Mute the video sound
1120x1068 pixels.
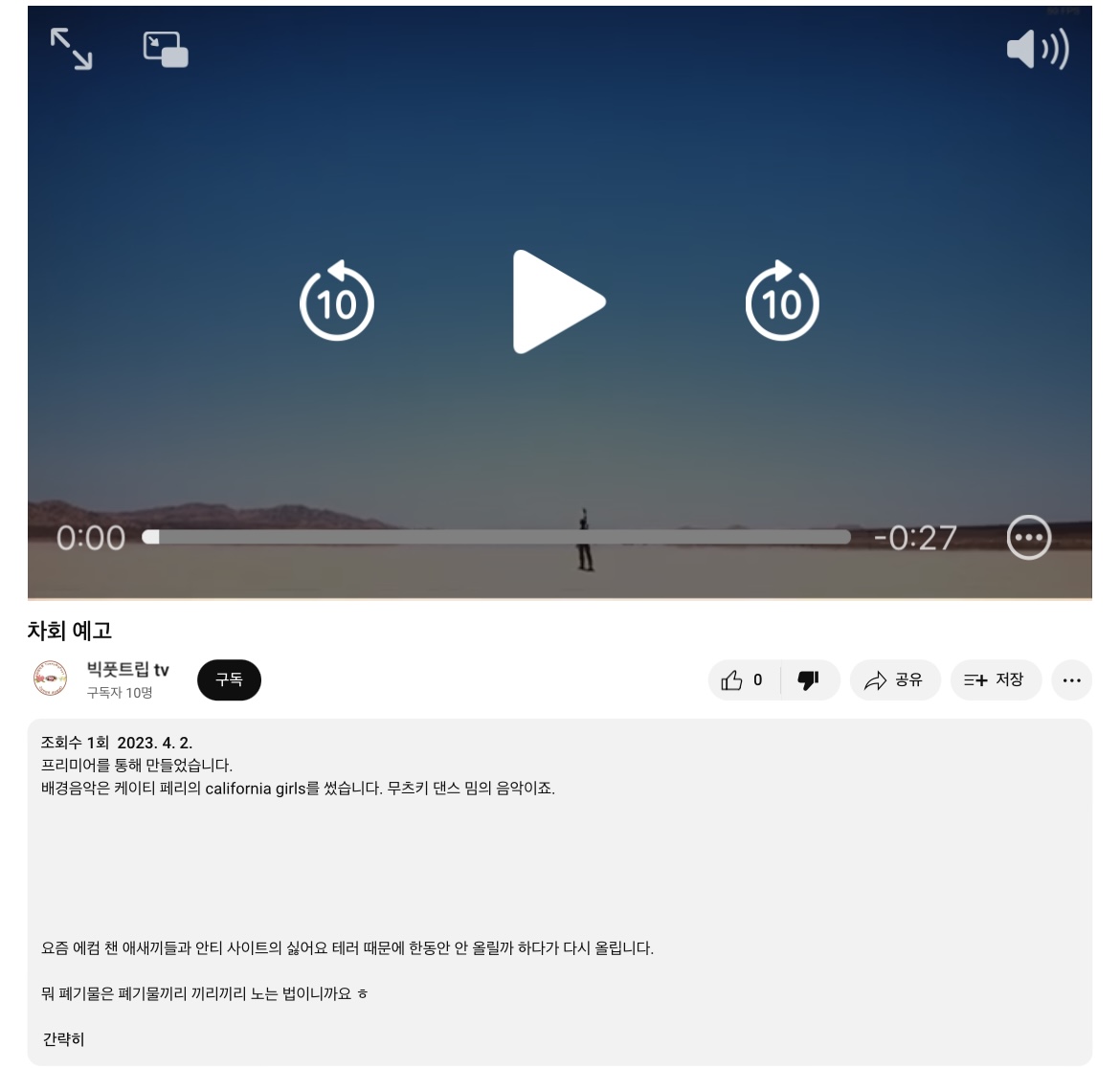(x=1038, y=49)
